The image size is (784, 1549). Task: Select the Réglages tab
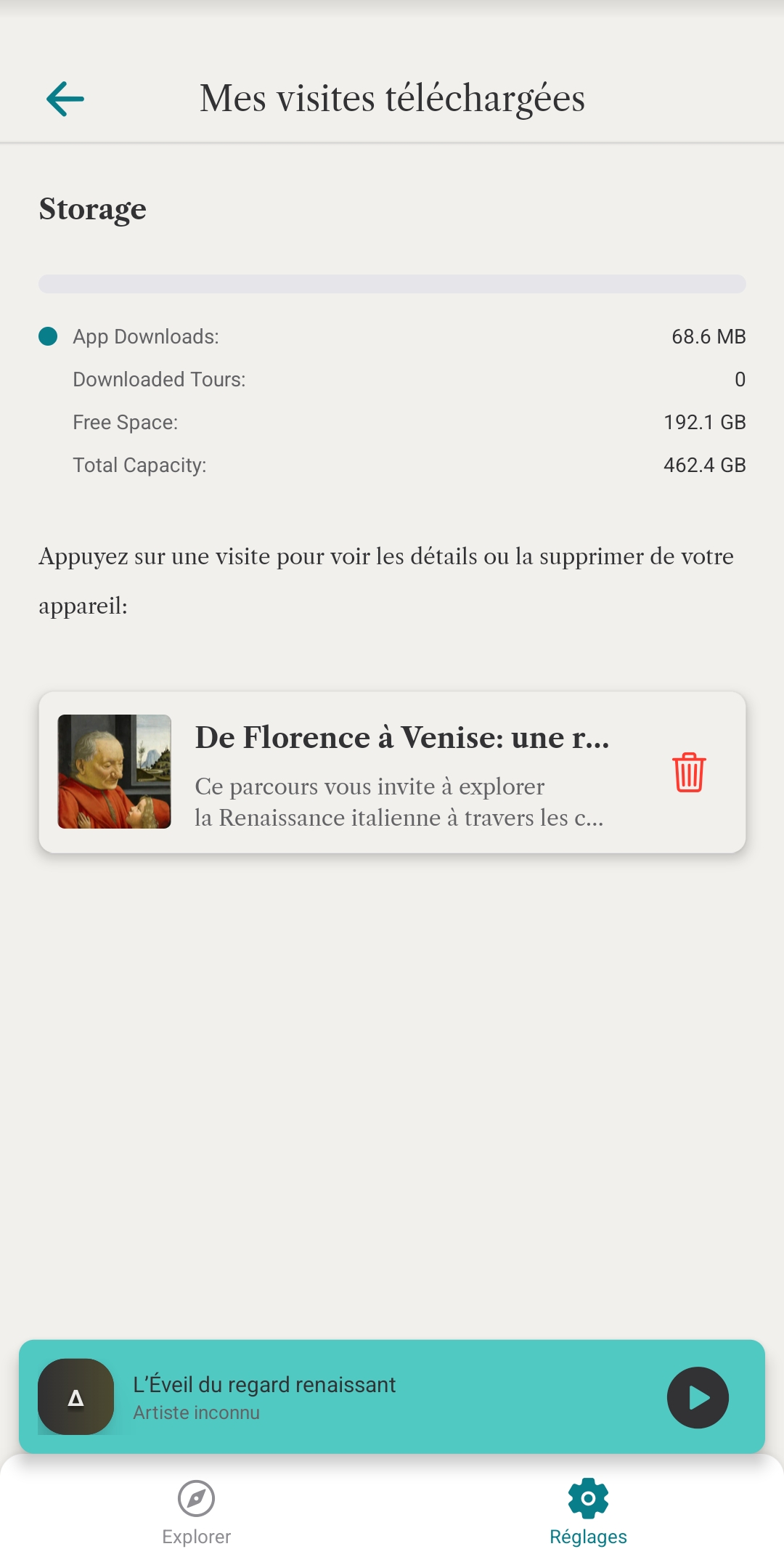pyautogui.click(x=588, y=1512)
